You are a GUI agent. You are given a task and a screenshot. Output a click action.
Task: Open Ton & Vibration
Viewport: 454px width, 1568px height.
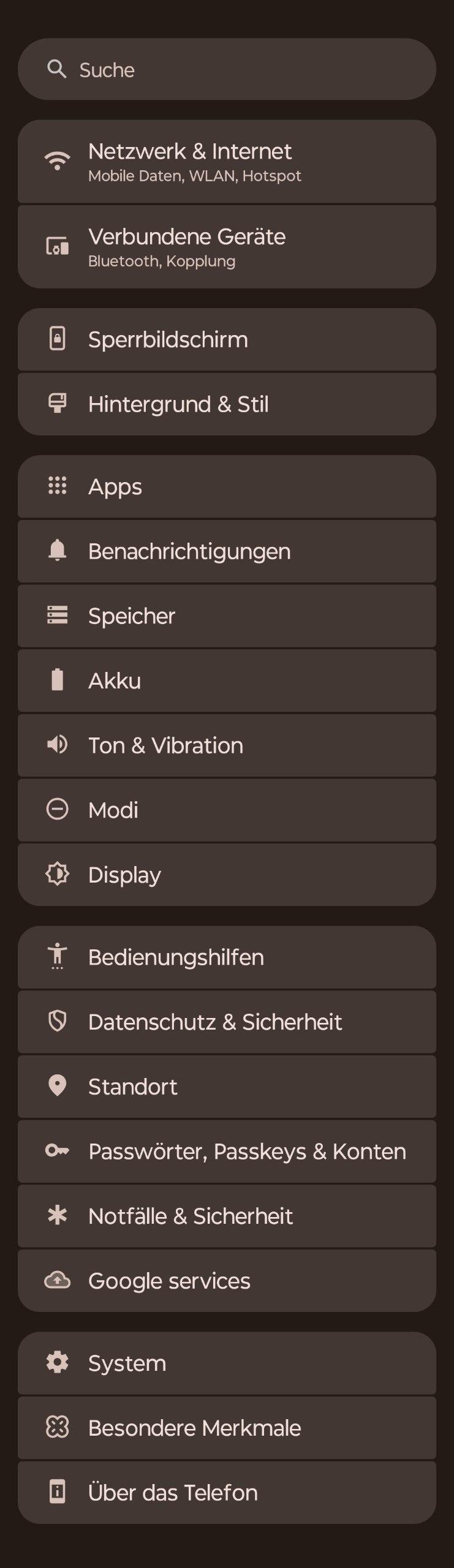click(227, 745)
